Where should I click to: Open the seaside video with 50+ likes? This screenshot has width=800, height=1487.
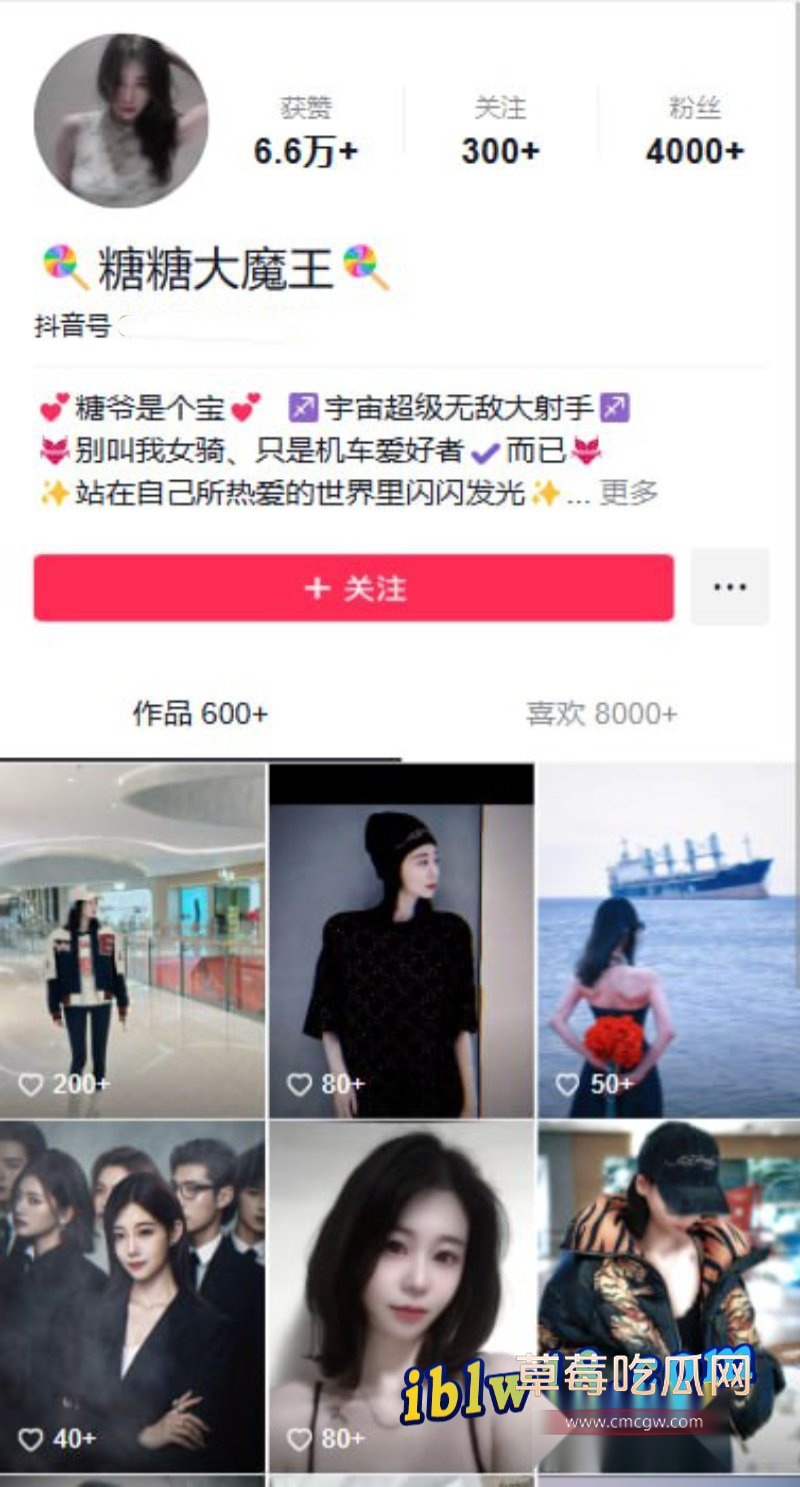668,940
